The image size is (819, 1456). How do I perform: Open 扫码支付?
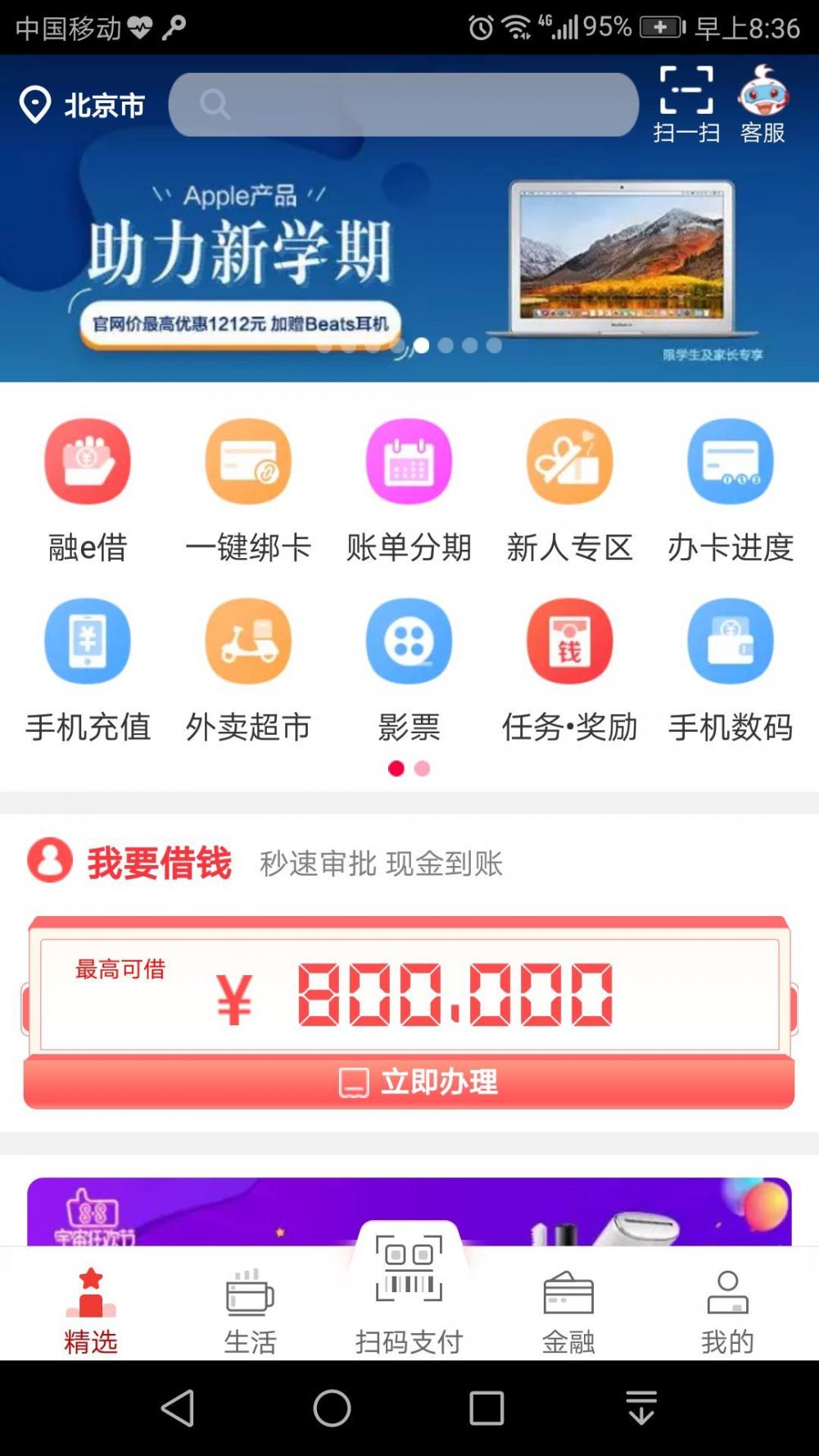click(409, 1295)
